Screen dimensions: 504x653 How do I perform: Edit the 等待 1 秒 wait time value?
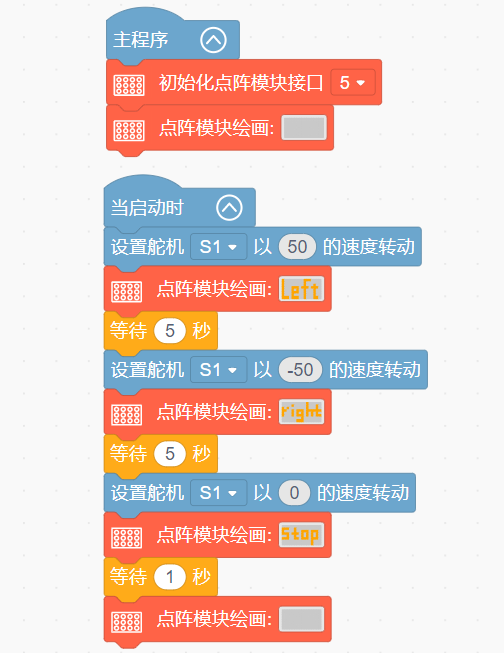[170, 577]
